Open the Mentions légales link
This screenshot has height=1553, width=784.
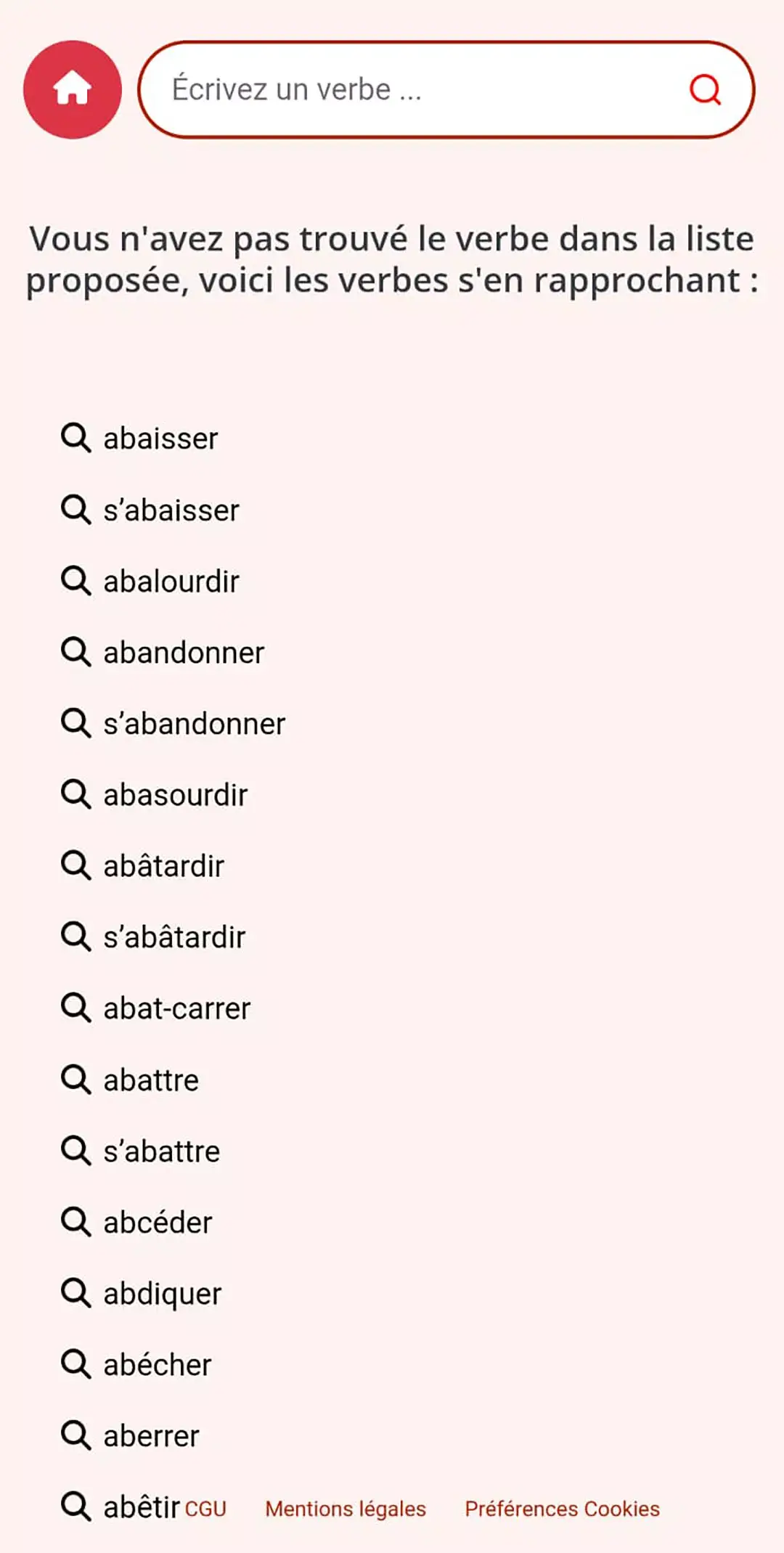click(x=346, y=1509)
